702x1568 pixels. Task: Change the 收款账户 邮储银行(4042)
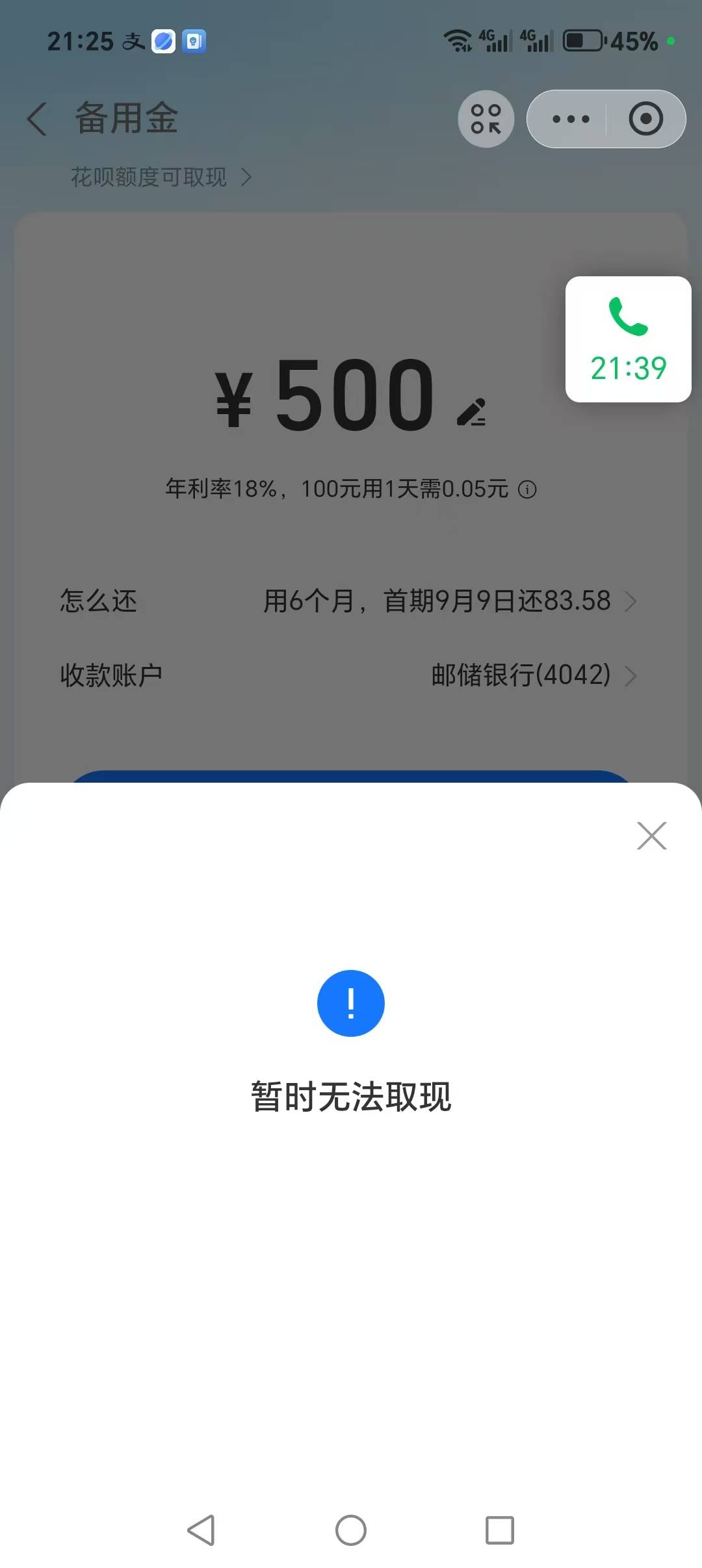[x=349, y=675]
